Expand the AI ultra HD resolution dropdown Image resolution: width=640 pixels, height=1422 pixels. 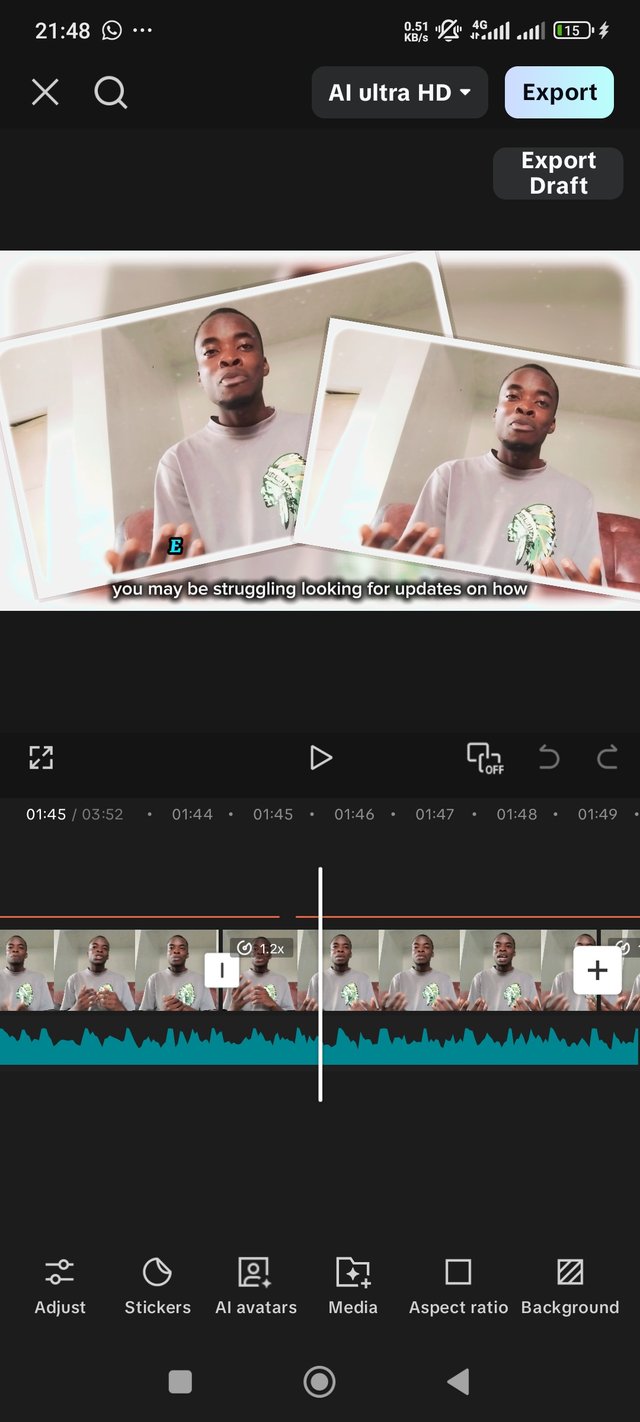[400, 93]
